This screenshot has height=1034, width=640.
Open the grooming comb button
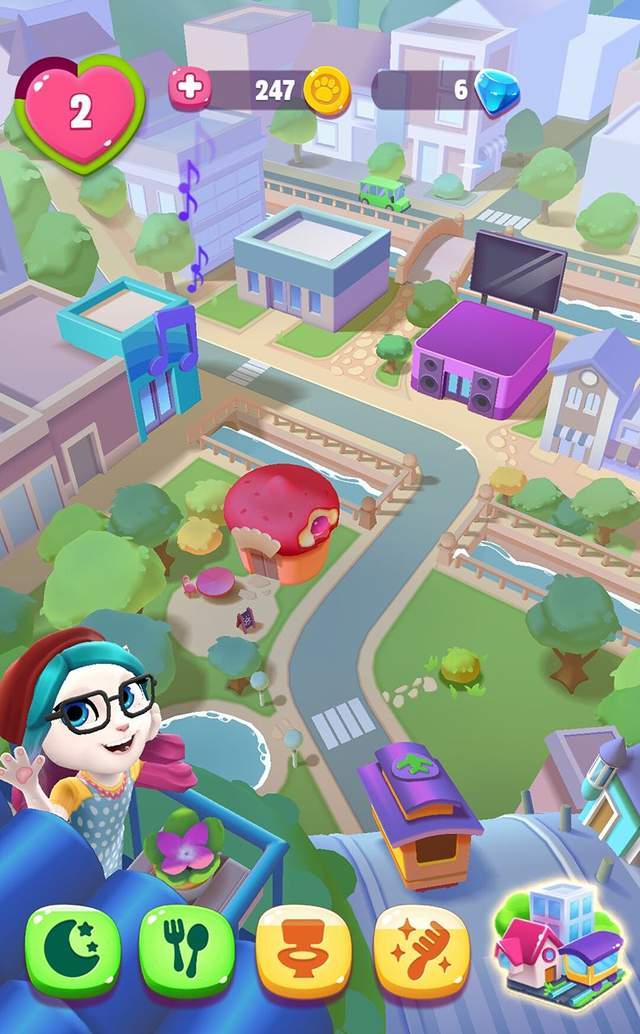[420, 952]
